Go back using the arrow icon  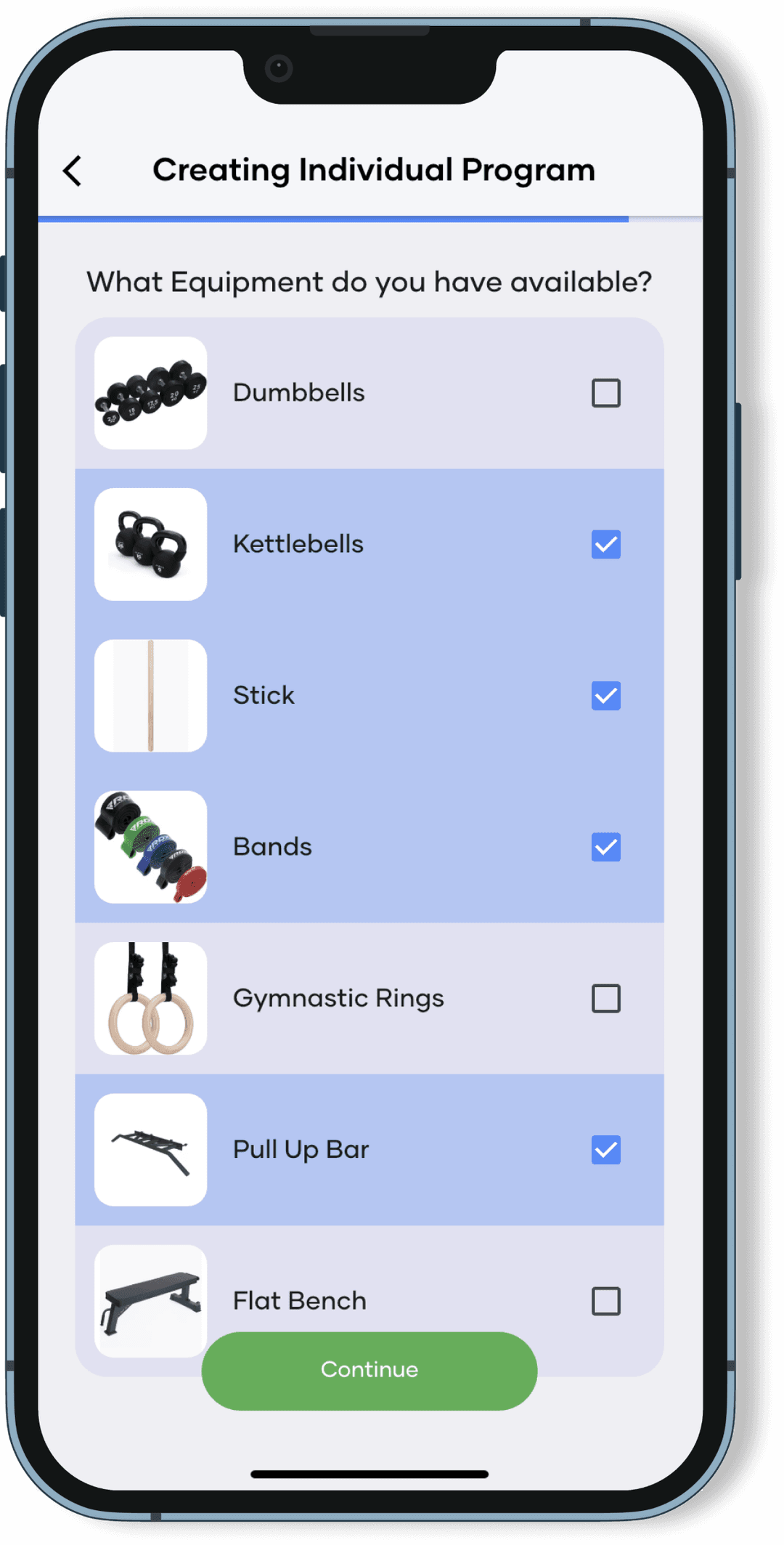pos(73,171)
